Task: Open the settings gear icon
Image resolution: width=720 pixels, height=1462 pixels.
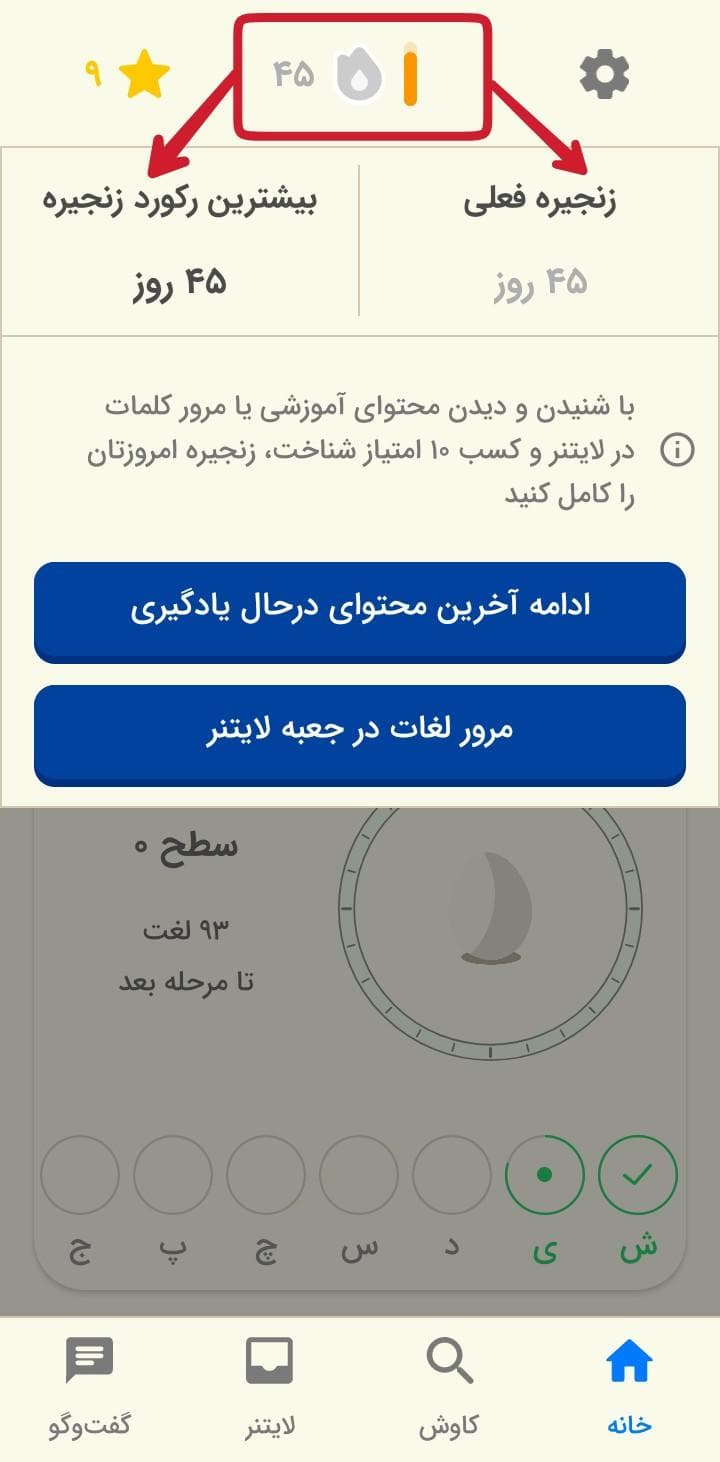Action: tap(603, 74)
